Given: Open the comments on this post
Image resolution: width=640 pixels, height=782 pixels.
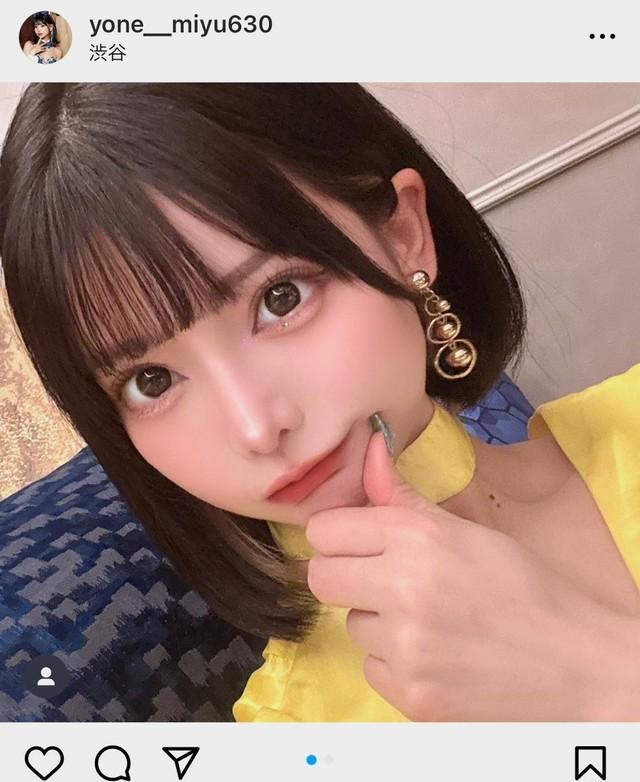Looking at the screenshot, I should coord(113,762).
